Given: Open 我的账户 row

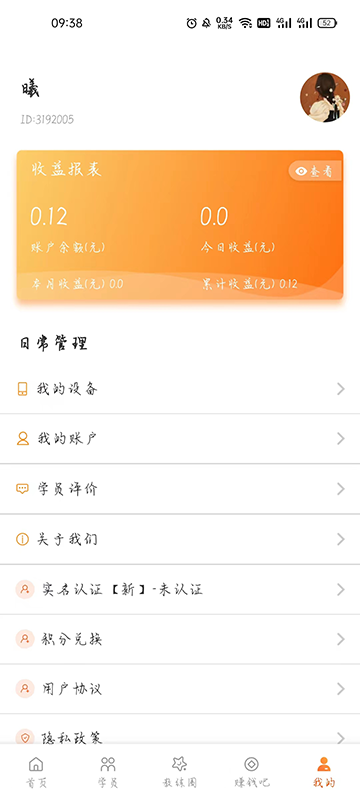Looking at the screenshot, I should [x=180, y=439].
